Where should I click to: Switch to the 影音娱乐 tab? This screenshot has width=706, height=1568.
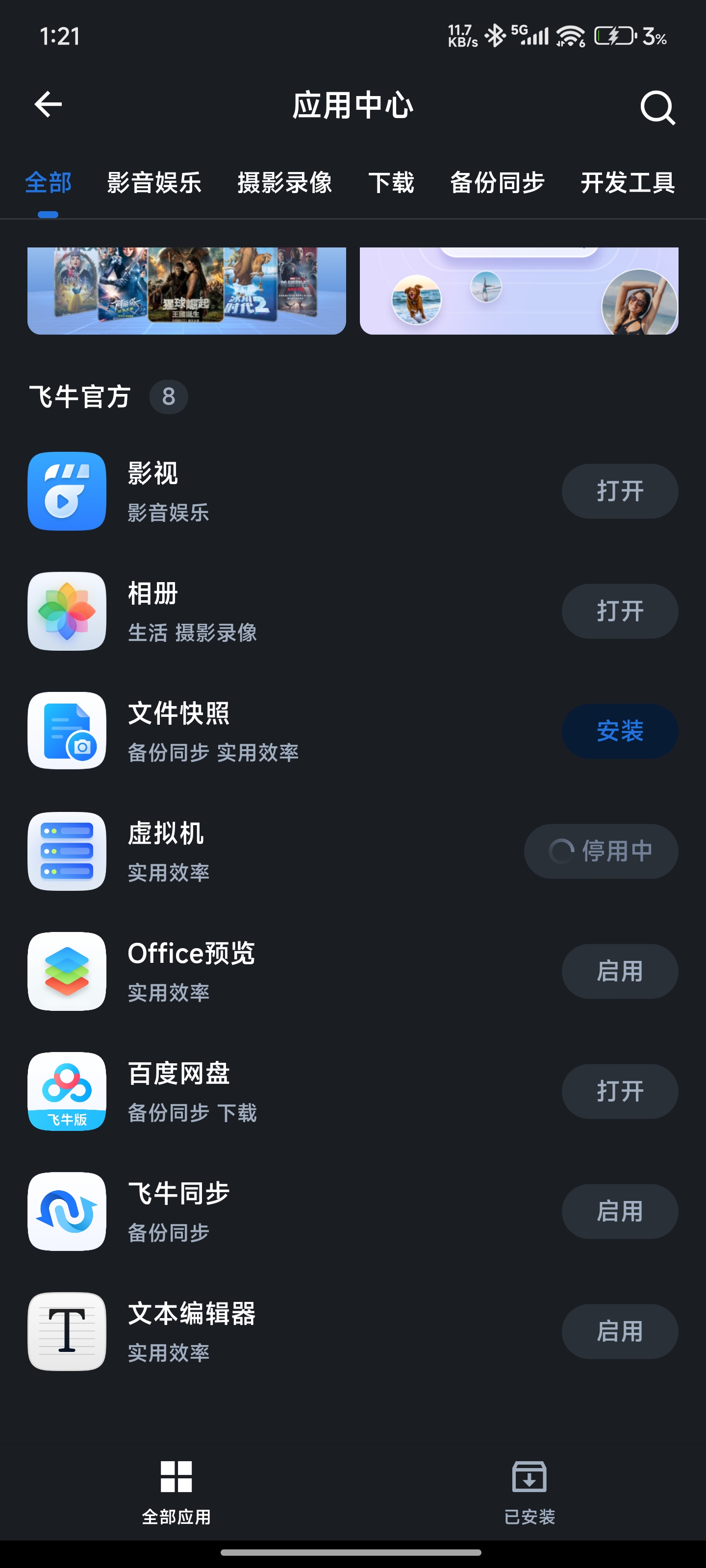pos(154,183)
